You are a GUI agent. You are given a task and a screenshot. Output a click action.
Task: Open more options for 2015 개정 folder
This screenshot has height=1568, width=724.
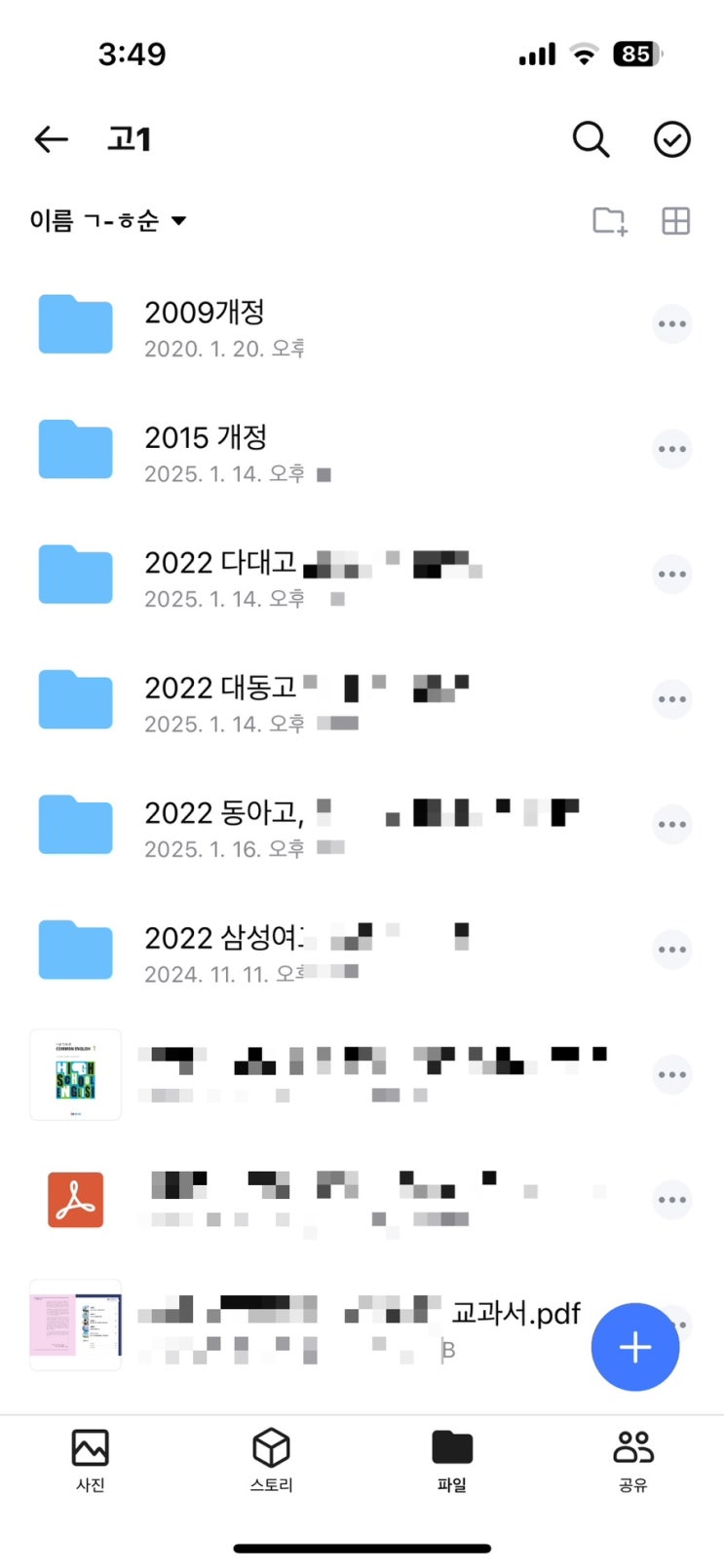(x=671, y=449)
